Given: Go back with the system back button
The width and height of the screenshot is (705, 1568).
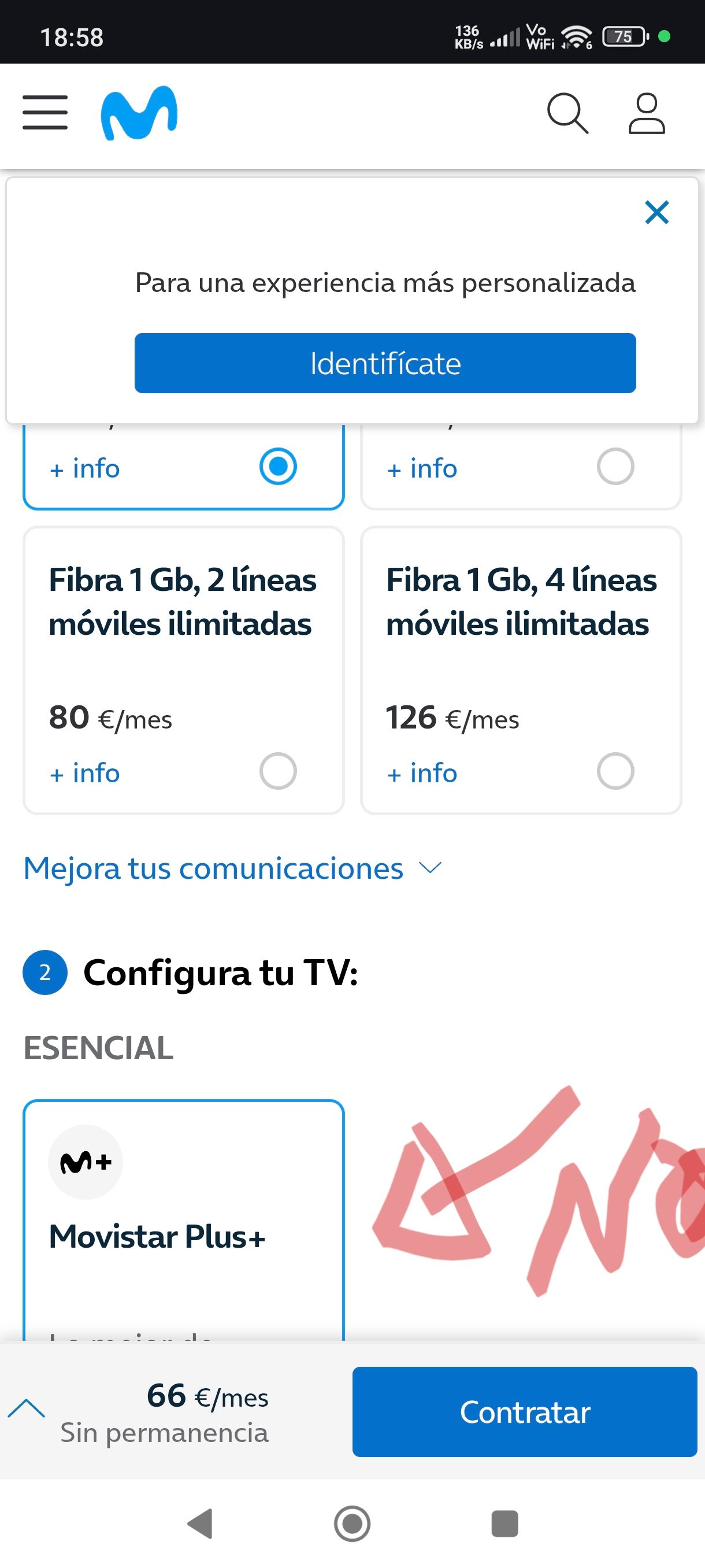Looking at the screenshot, I should [x=199, y=1523].
